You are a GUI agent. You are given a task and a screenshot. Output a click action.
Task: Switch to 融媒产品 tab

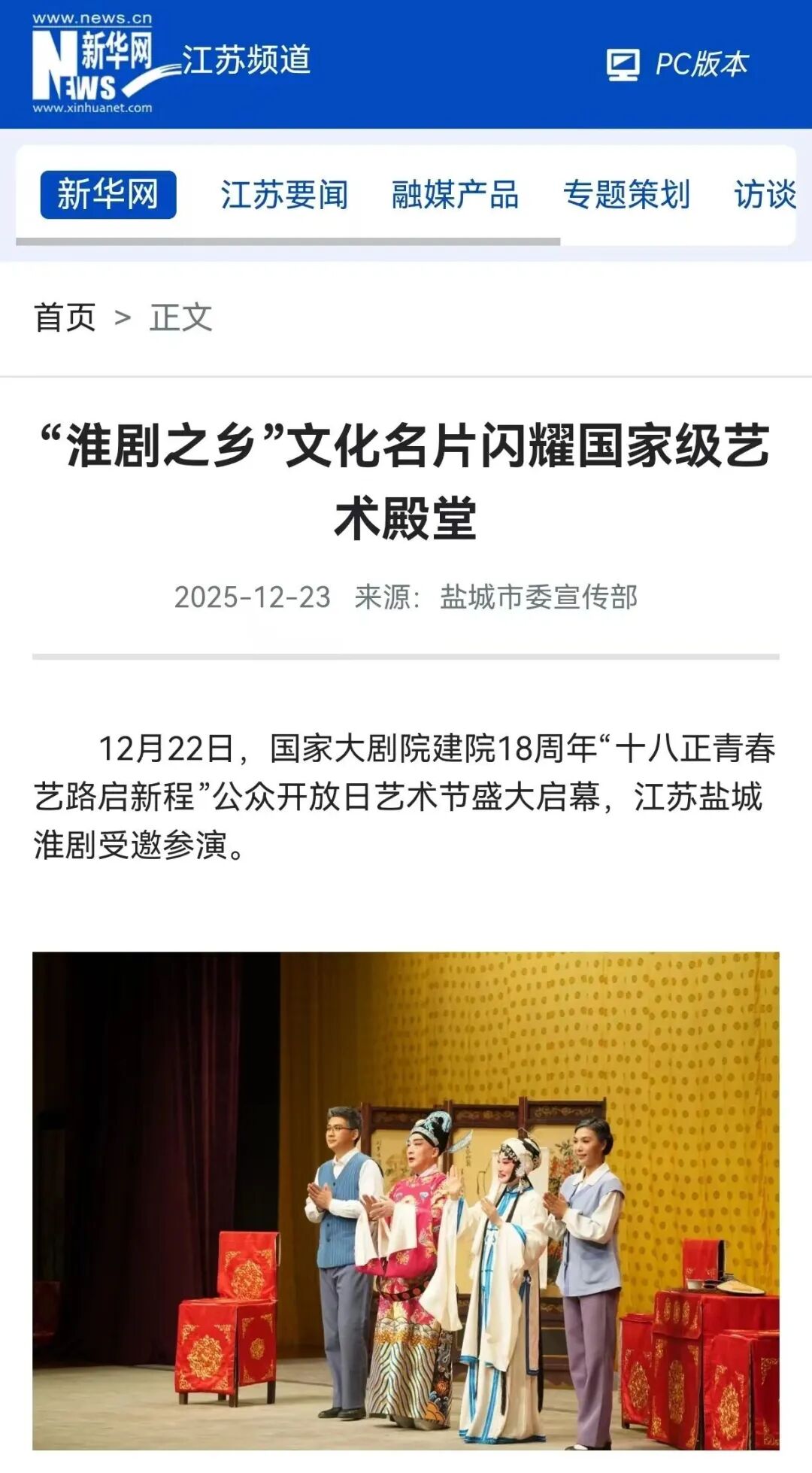pyautogui.click(x=455, y=195)
